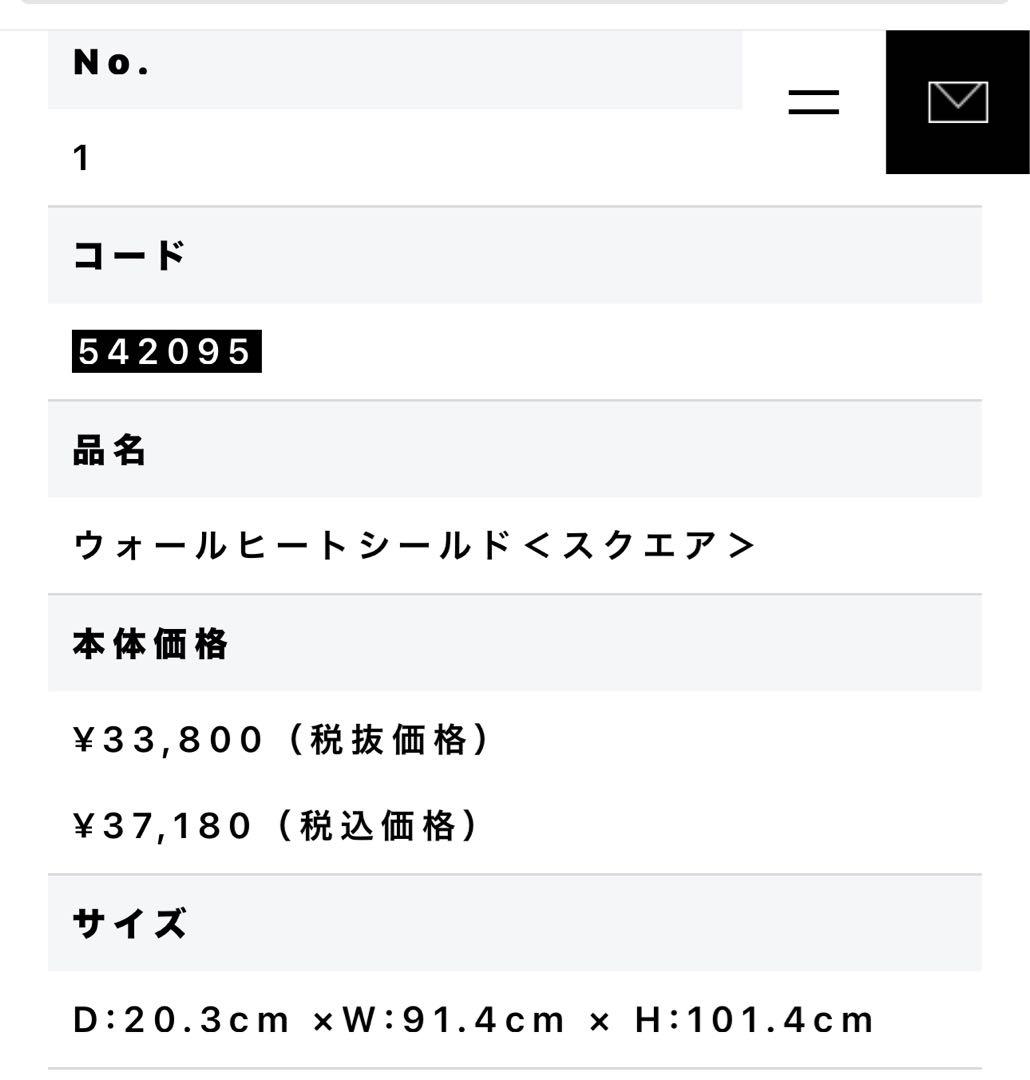Select the highlighted product code 542095
This screenshot has height=1080, width=1030.
166,350
